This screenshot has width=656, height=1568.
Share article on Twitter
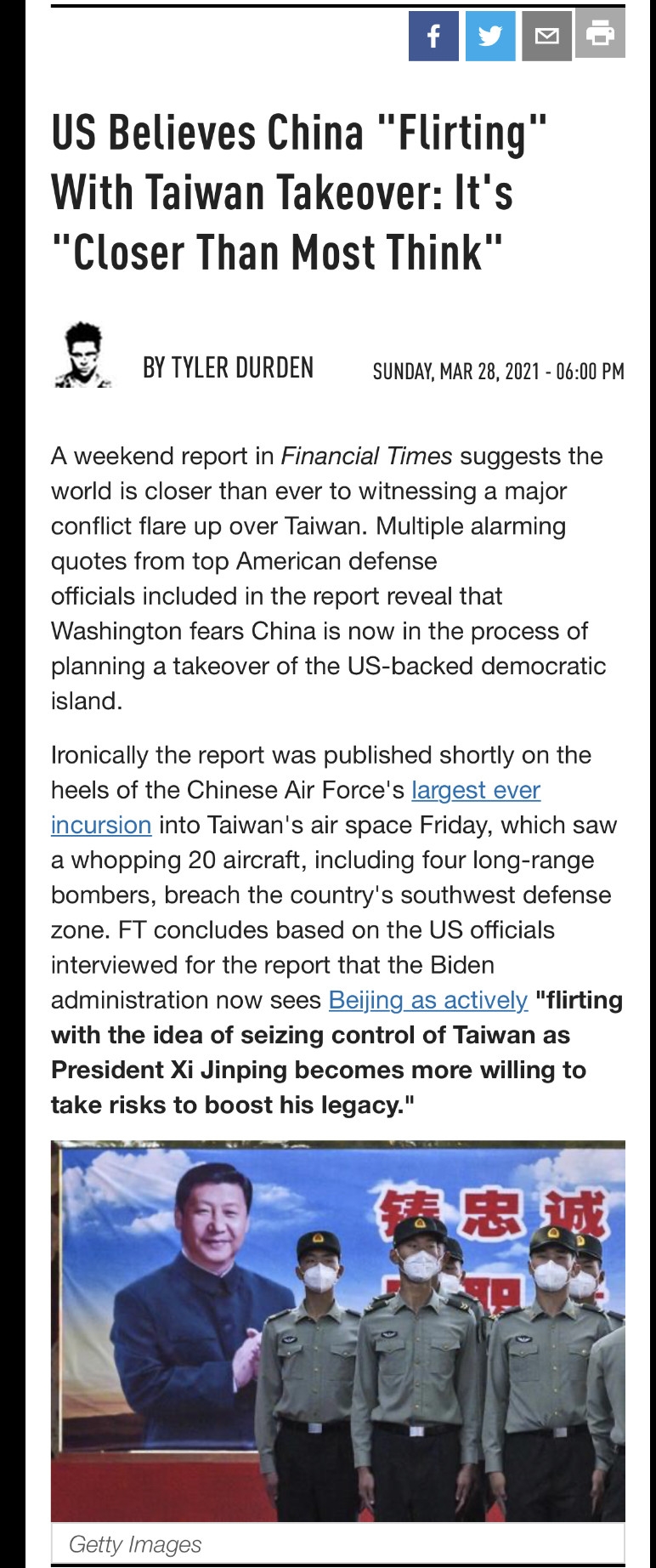tap(489, 36)
